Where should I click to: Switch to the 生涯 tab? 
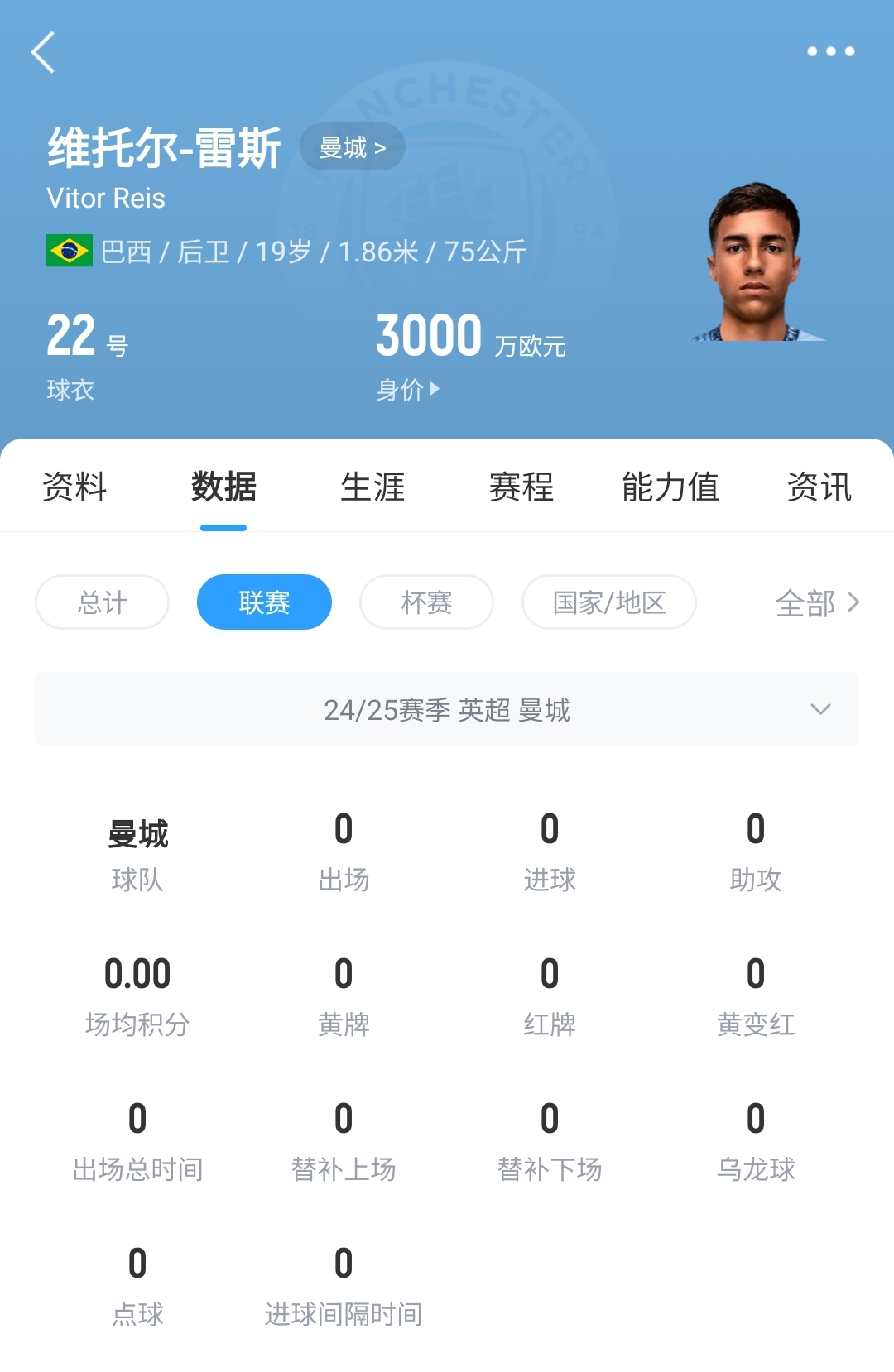[x=372, y=487]
